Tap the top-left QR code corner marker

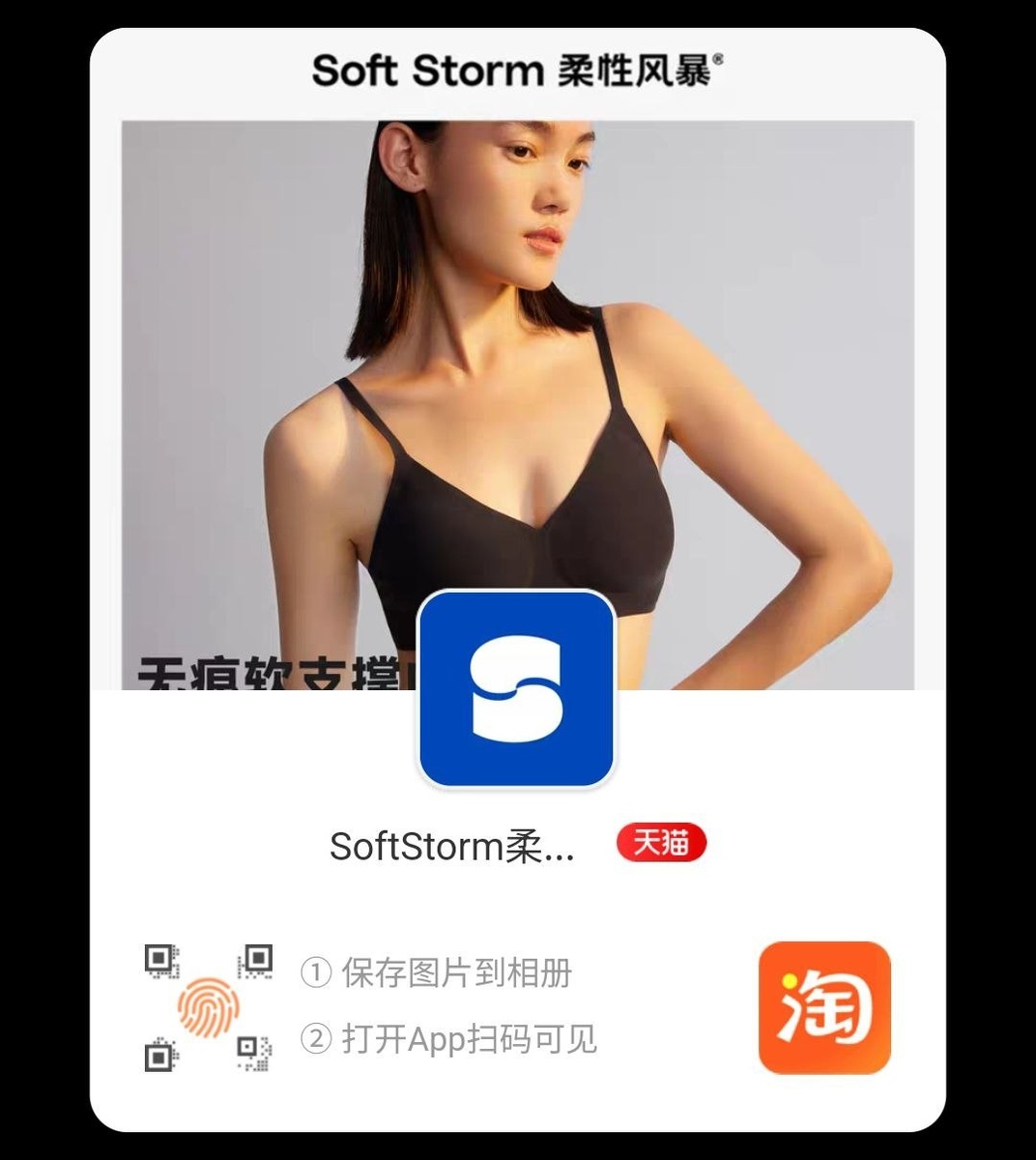pyautogui.click(x=158, y=957)
